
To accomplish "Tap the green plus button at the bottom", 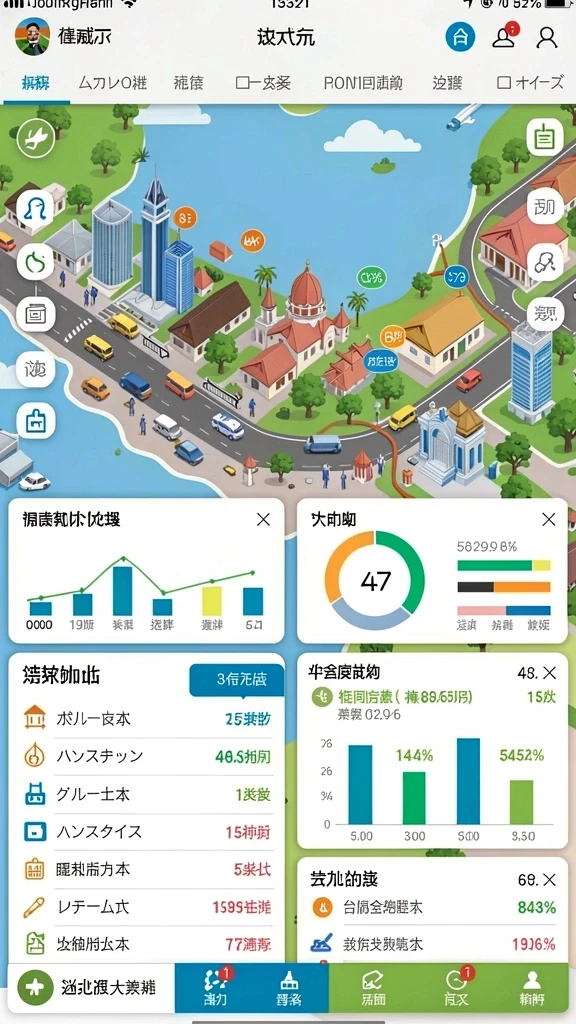I will click(x=35, y=987).
